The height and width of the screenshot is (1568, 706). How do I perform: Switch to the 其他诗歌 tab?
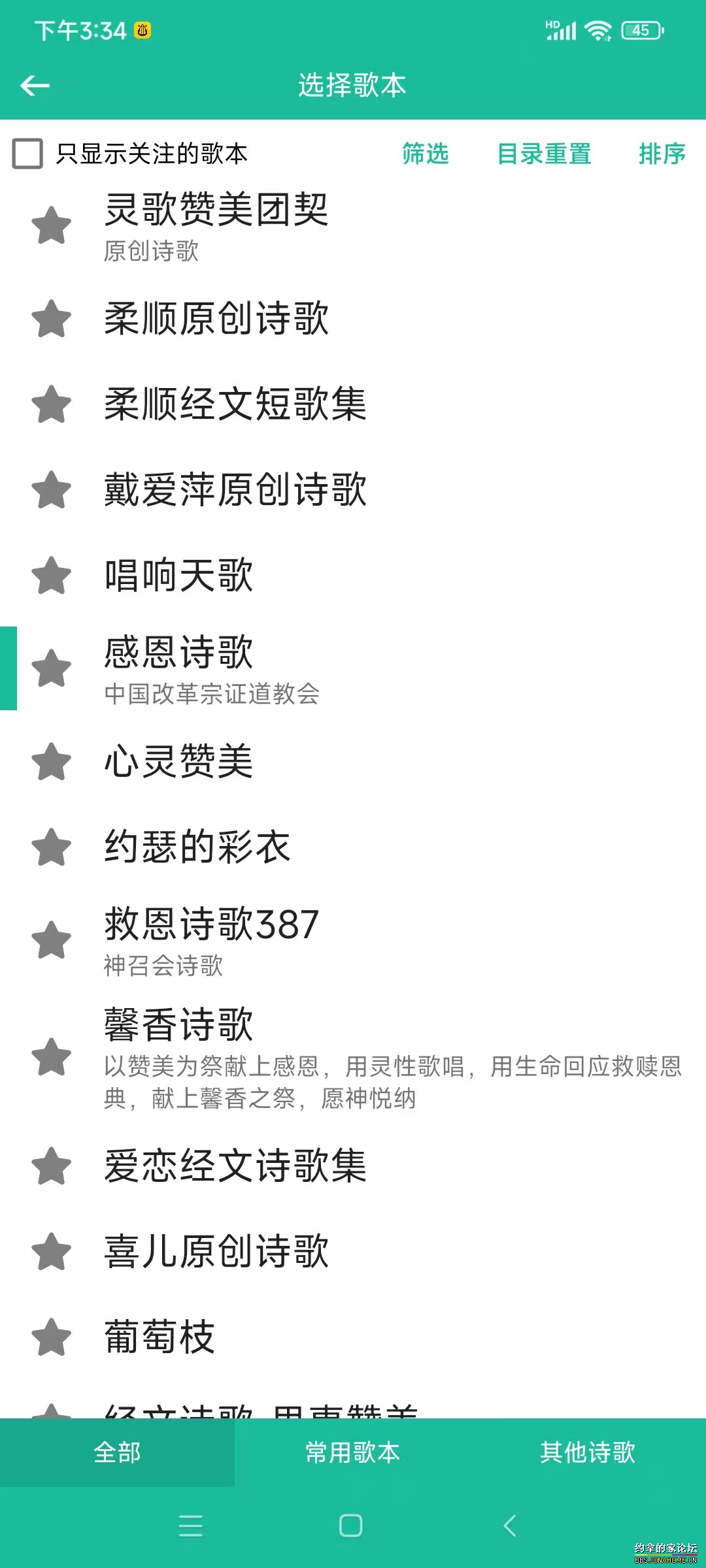[587, 1452]
